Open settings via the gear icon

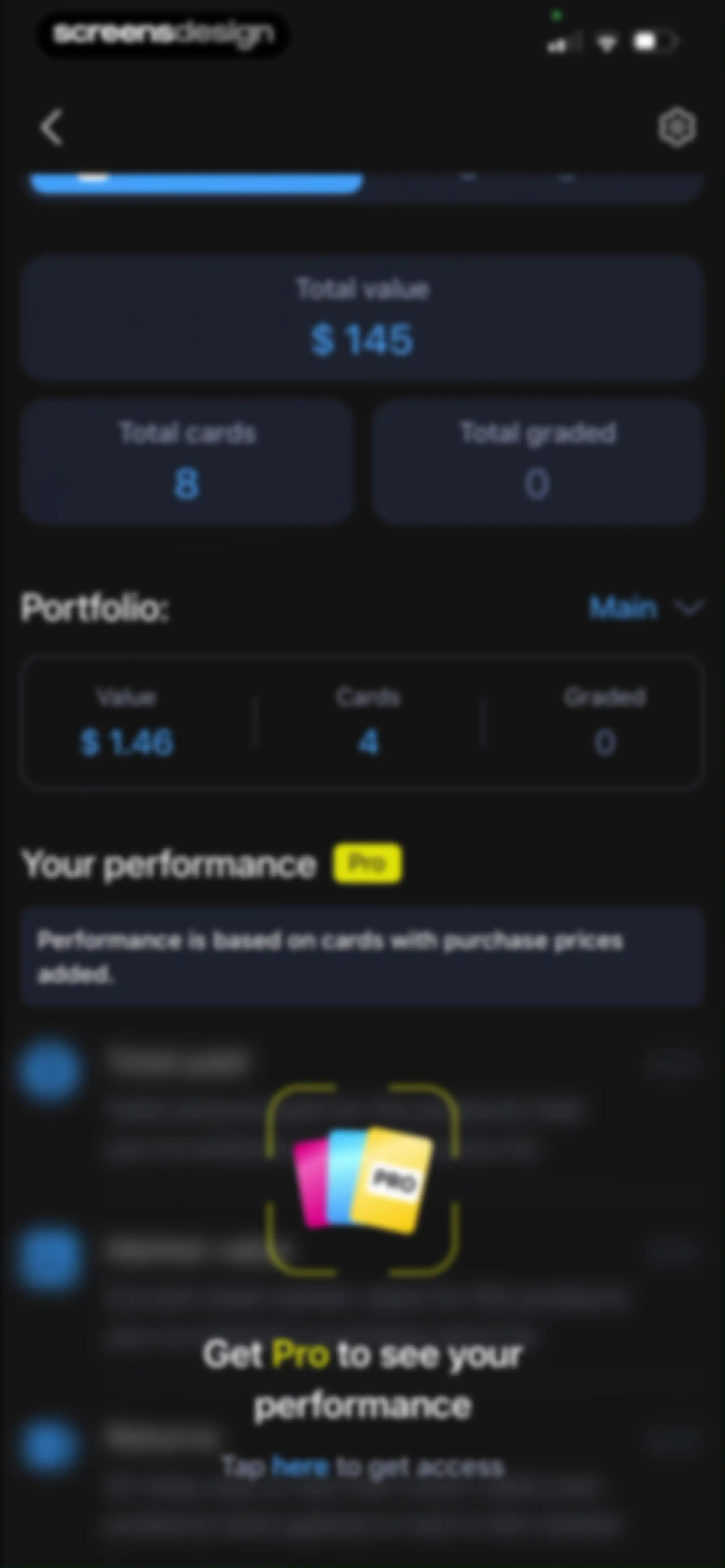pos(677,128)
